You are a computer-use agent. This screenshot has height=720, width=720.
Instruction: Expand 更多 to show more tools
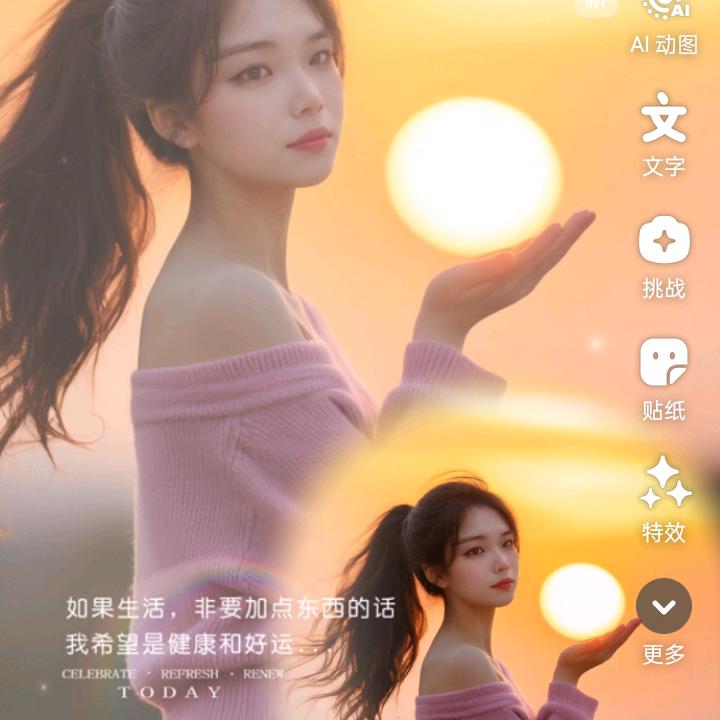(x=664, y=622)
